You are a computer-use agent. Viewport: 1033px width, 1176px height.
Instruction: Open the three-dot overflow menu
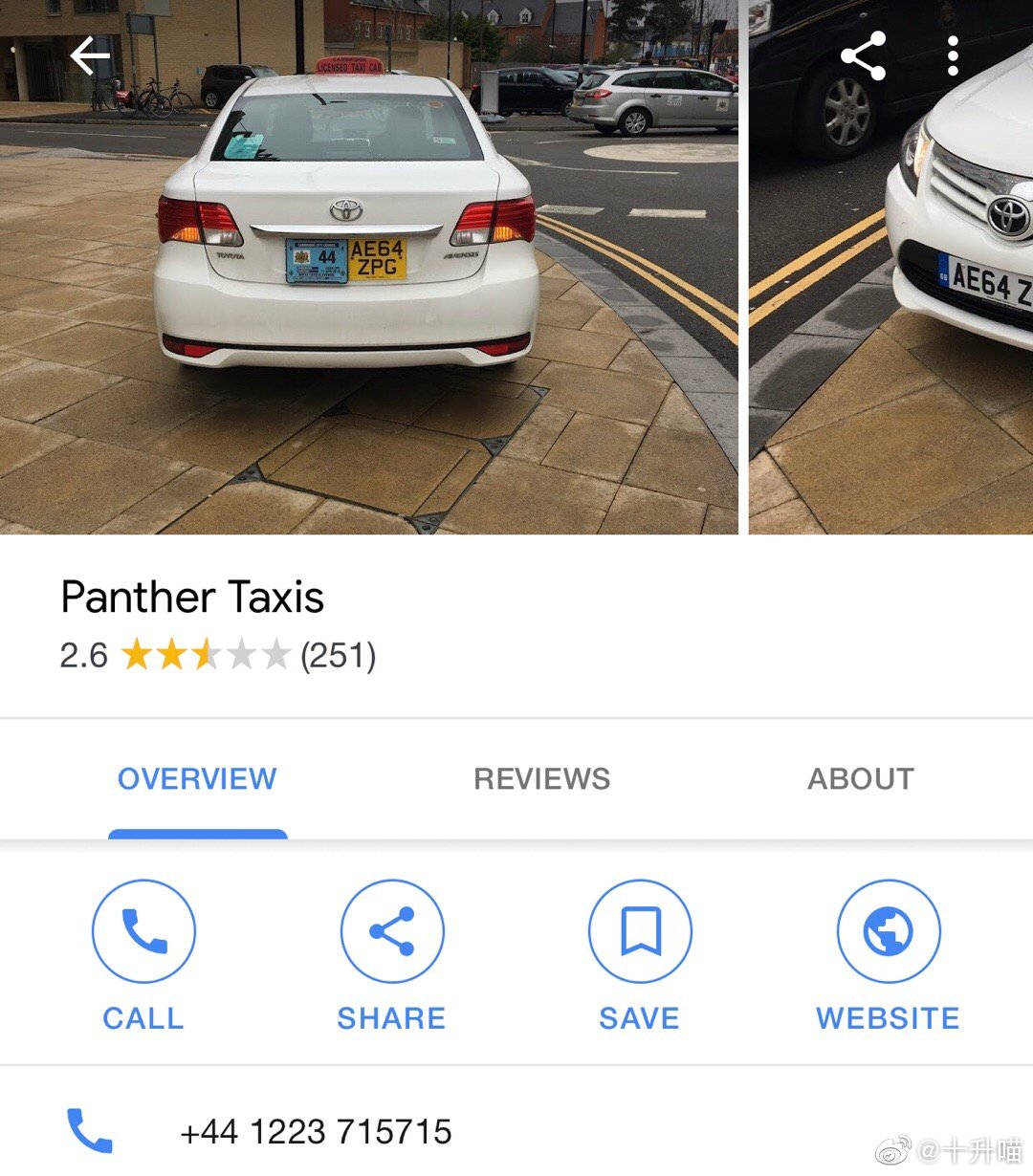952,56
